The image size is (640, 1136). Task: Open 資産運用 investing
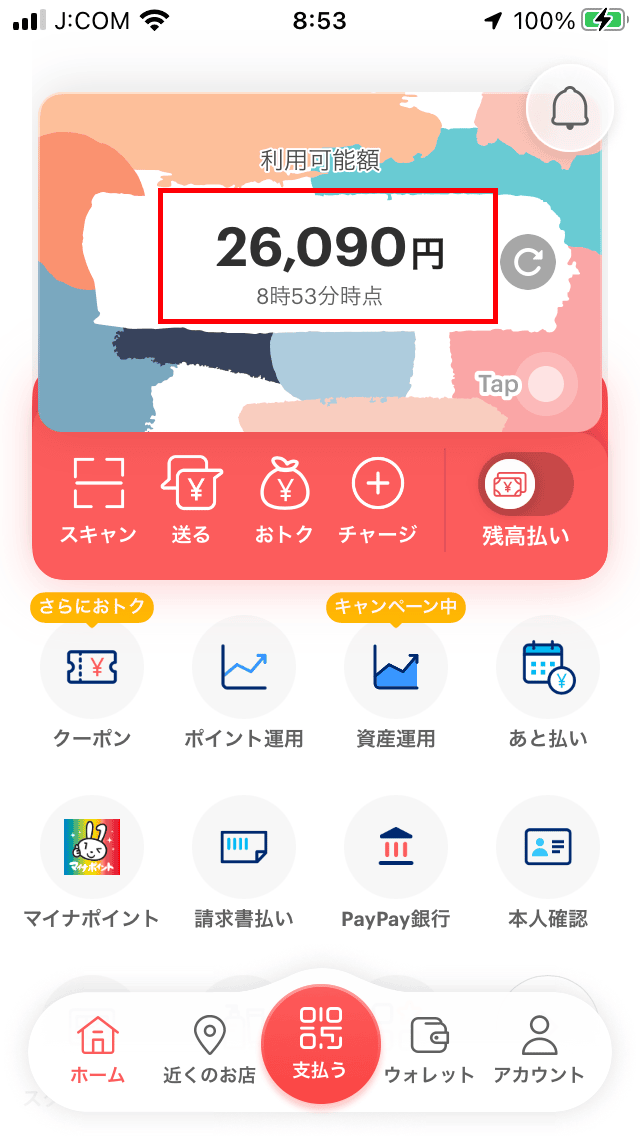396,683
